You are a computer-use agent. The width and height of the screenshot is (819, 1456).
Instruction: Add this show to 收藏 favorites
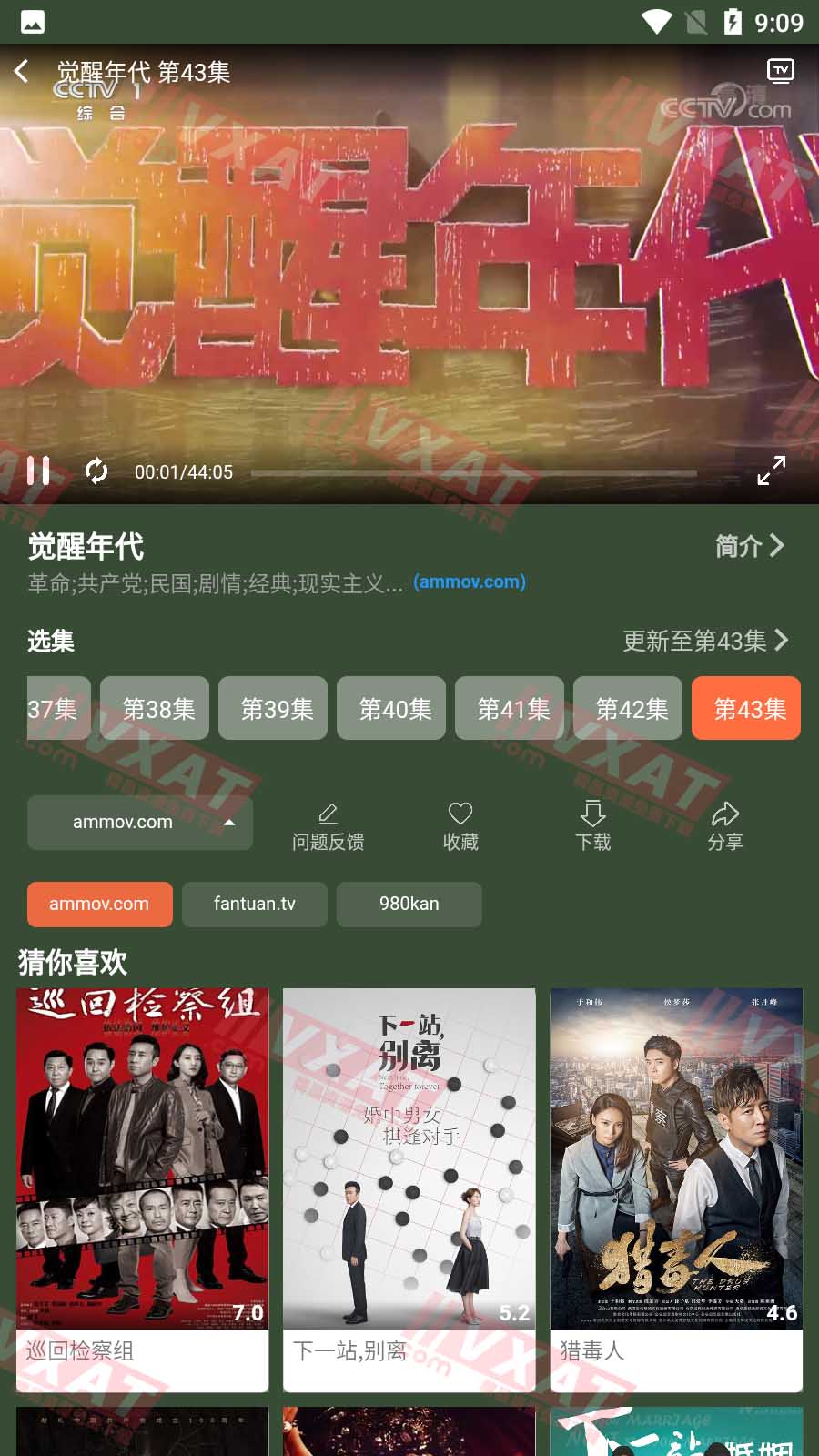pyautogui.click(x=460, y=826)
